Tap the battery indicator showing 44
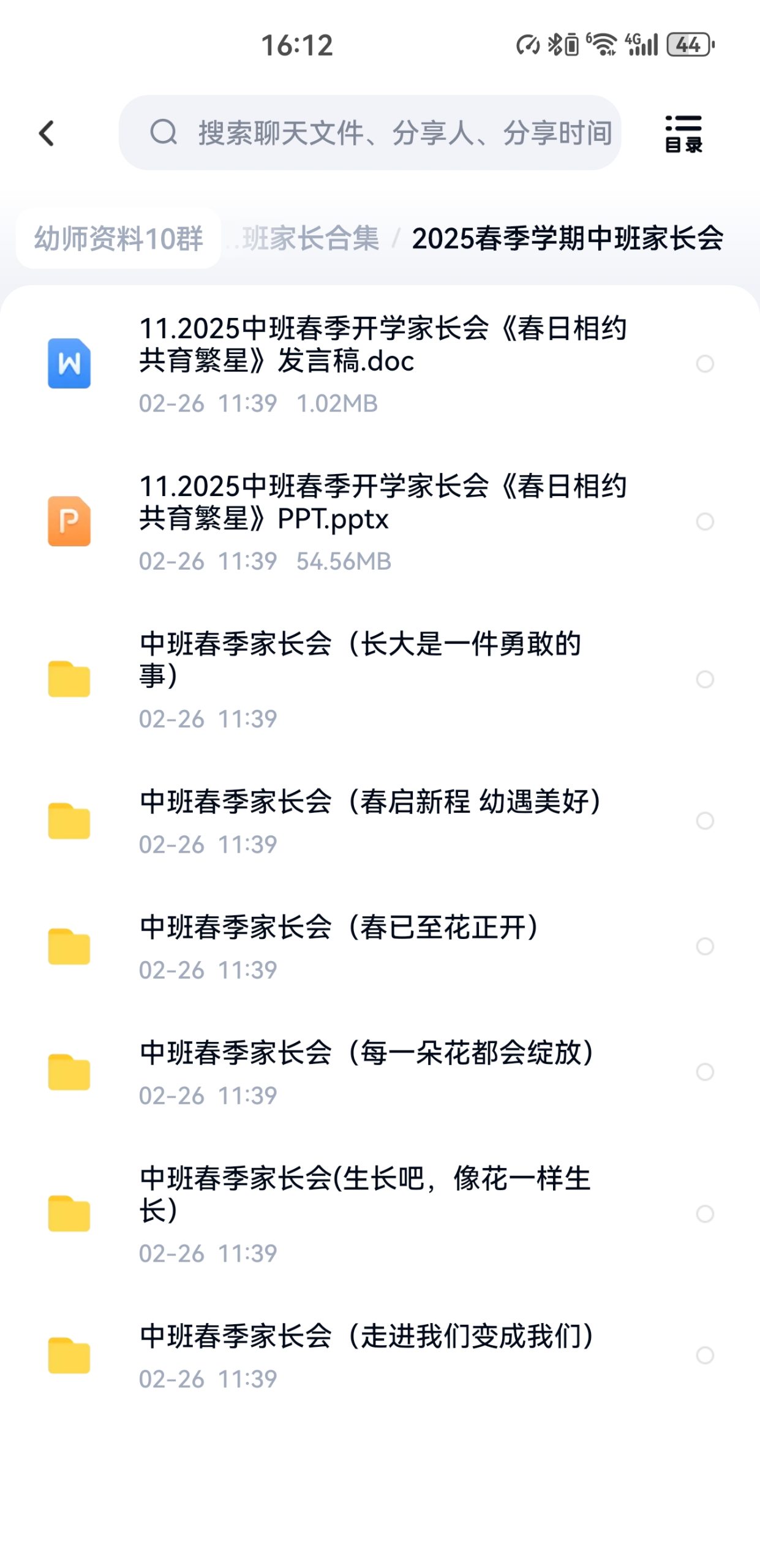Image resolution: width=760 pixels, height=1568 pixels. coord(690,44)
